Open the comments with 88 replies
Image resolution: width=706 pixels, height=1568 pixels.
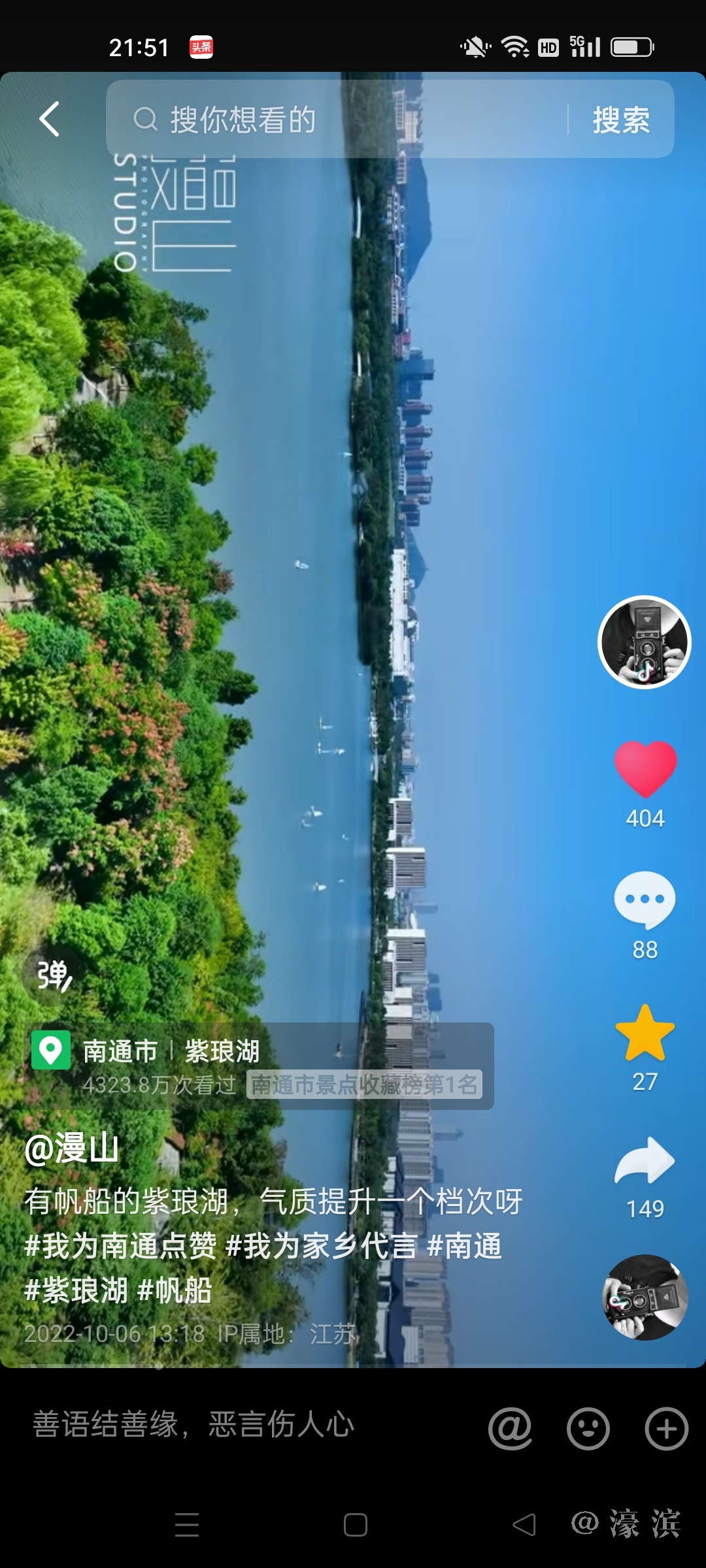(645, 900)
